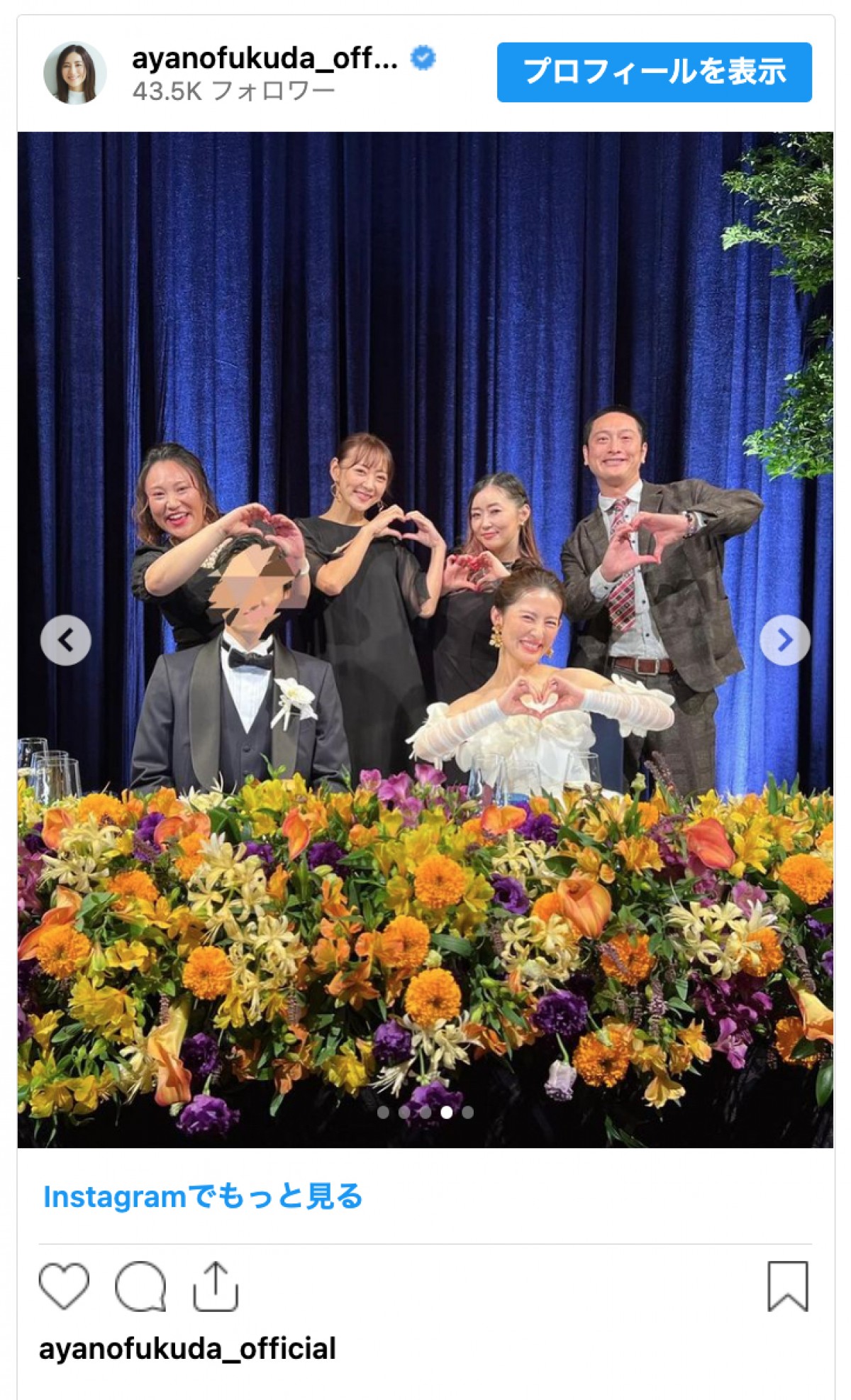Go to the next photo in the carousel
This screenshot has width=851, height=1400.
tap(784, 641)
